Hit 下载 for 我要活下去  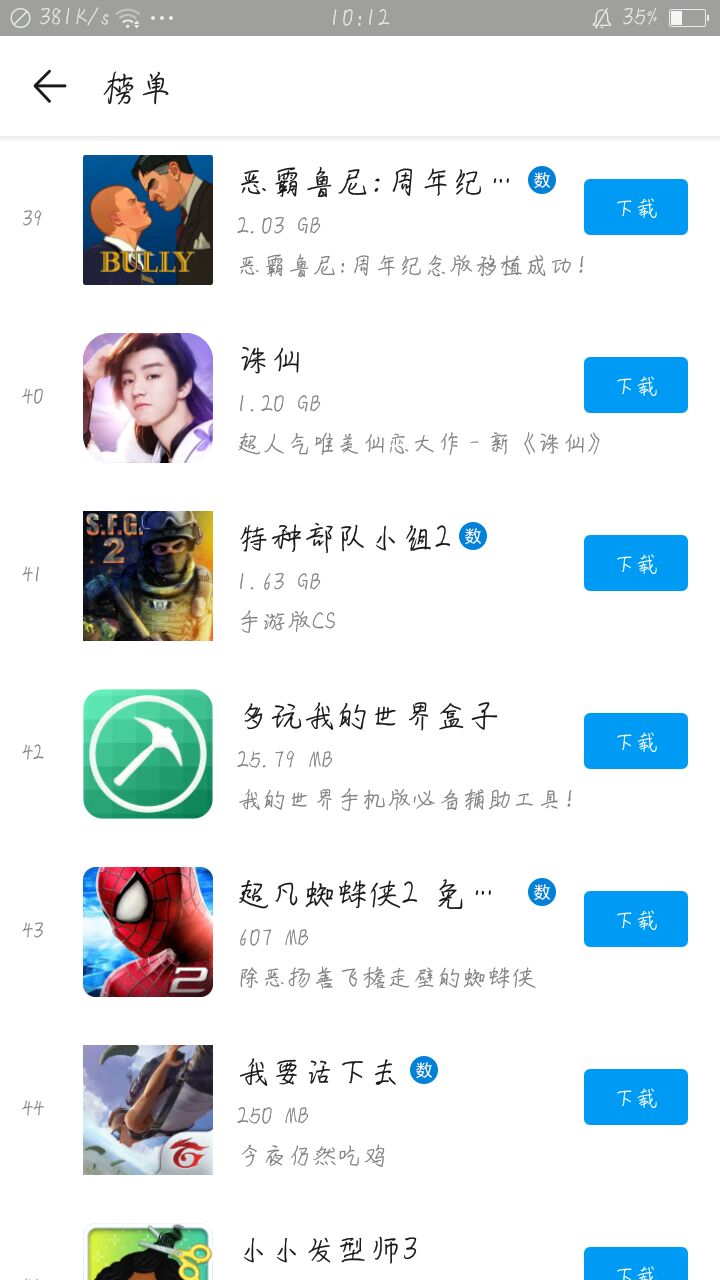click(x=635, y=1097)
